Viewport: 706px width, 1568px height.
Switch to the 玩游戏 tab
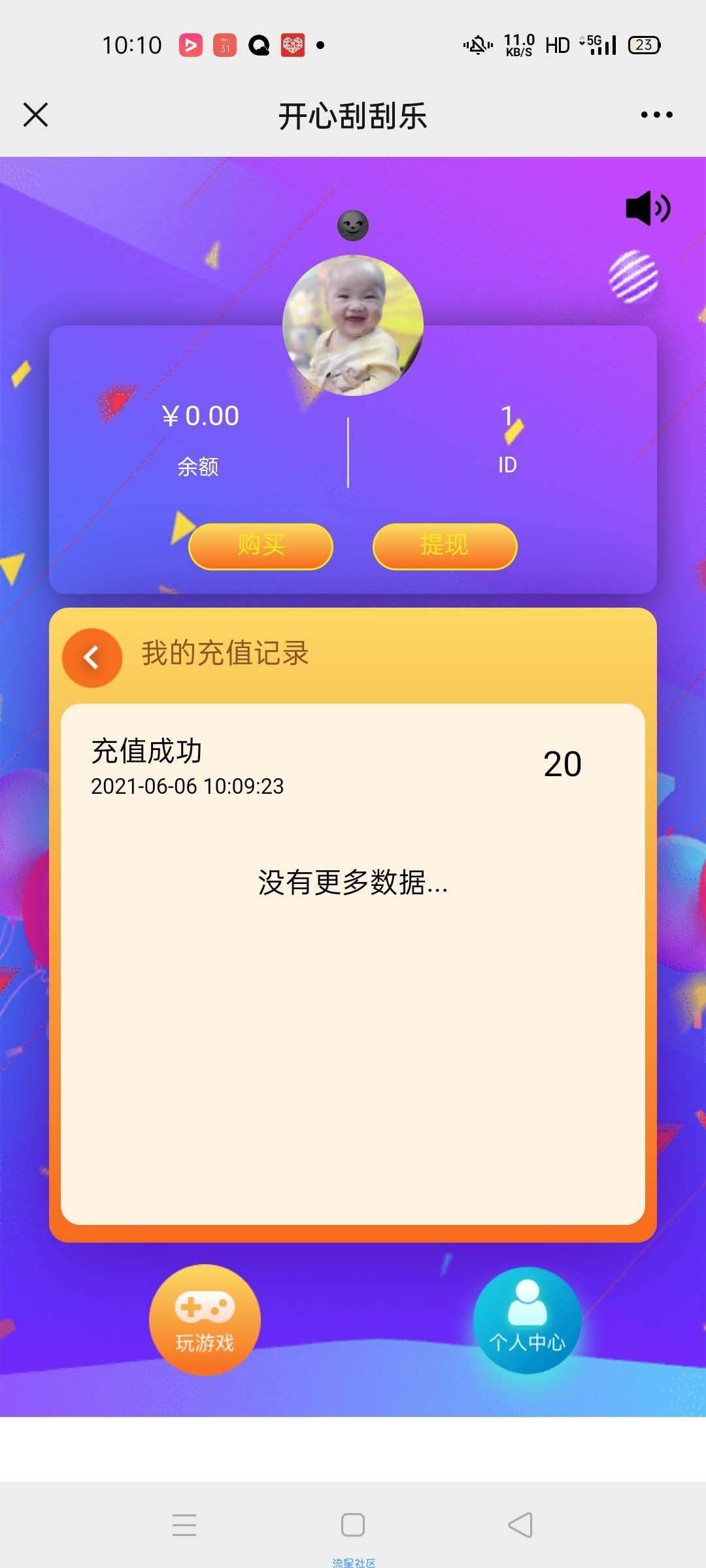coord(205,1320)
